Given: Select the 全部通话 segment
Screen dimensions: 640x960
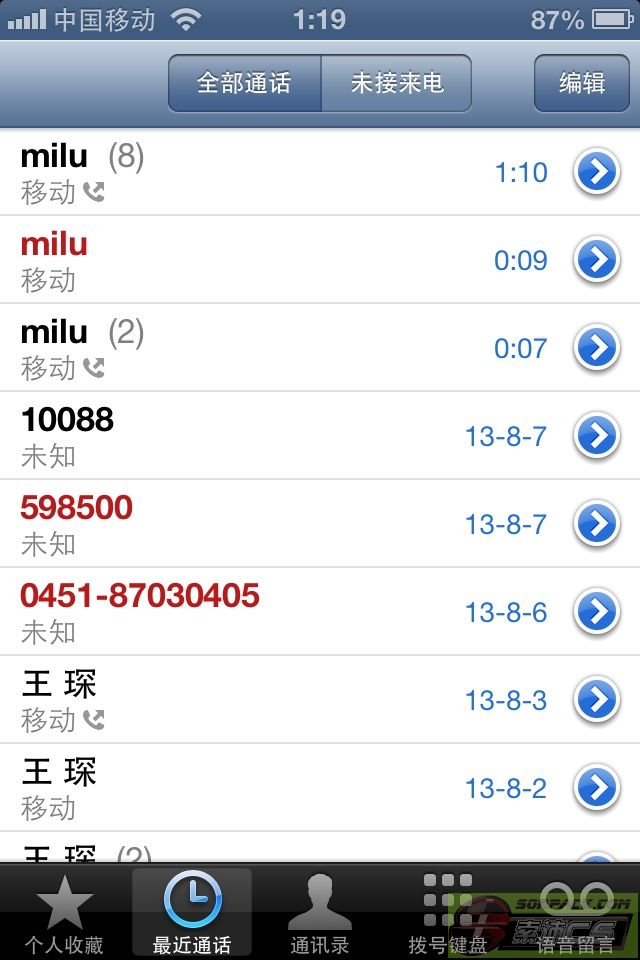Looking at the screenshot, I should tap(245, 83).
